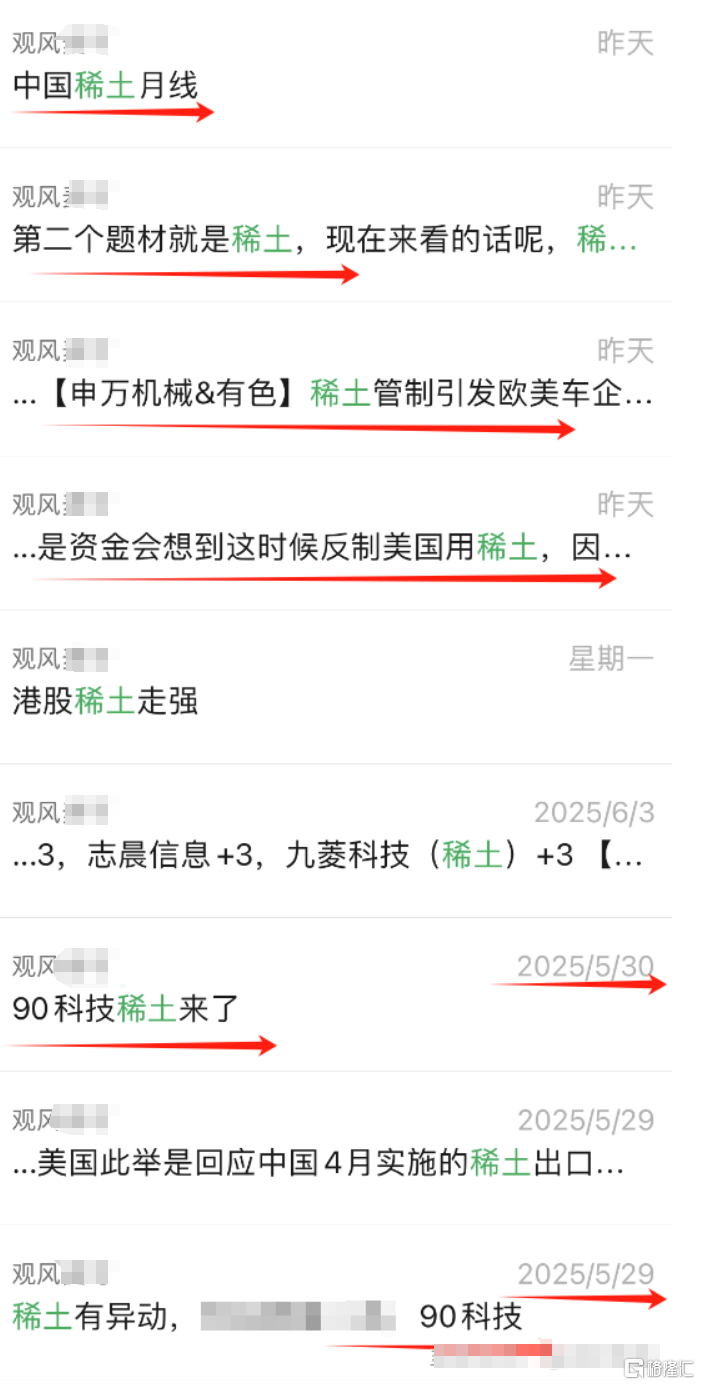The image size is (701, 1386).
Task: Open the message '港股稀土走强'
Action: click(106, 701)
